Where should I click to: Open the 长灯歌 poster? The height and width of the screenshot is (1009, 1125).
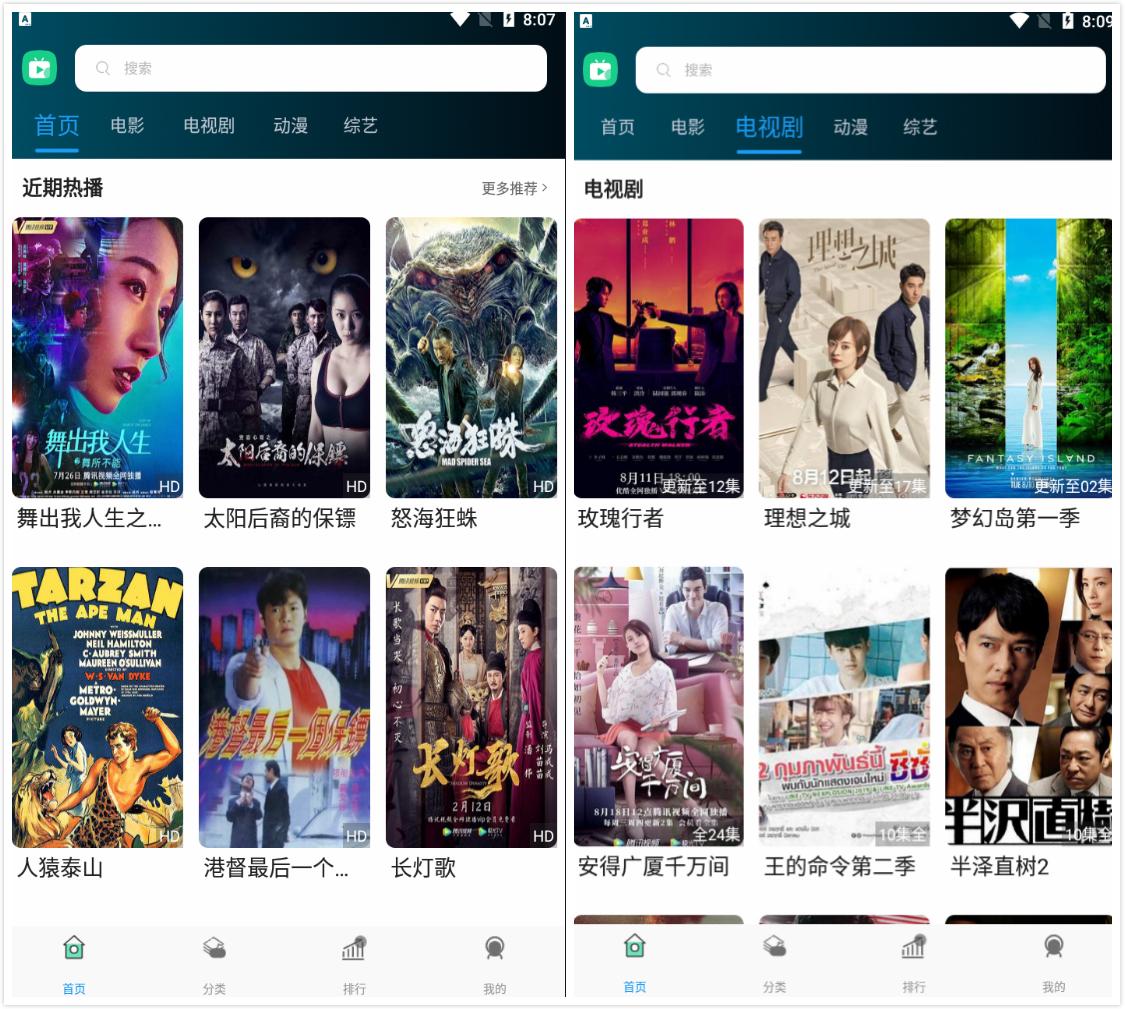point(471,707)
